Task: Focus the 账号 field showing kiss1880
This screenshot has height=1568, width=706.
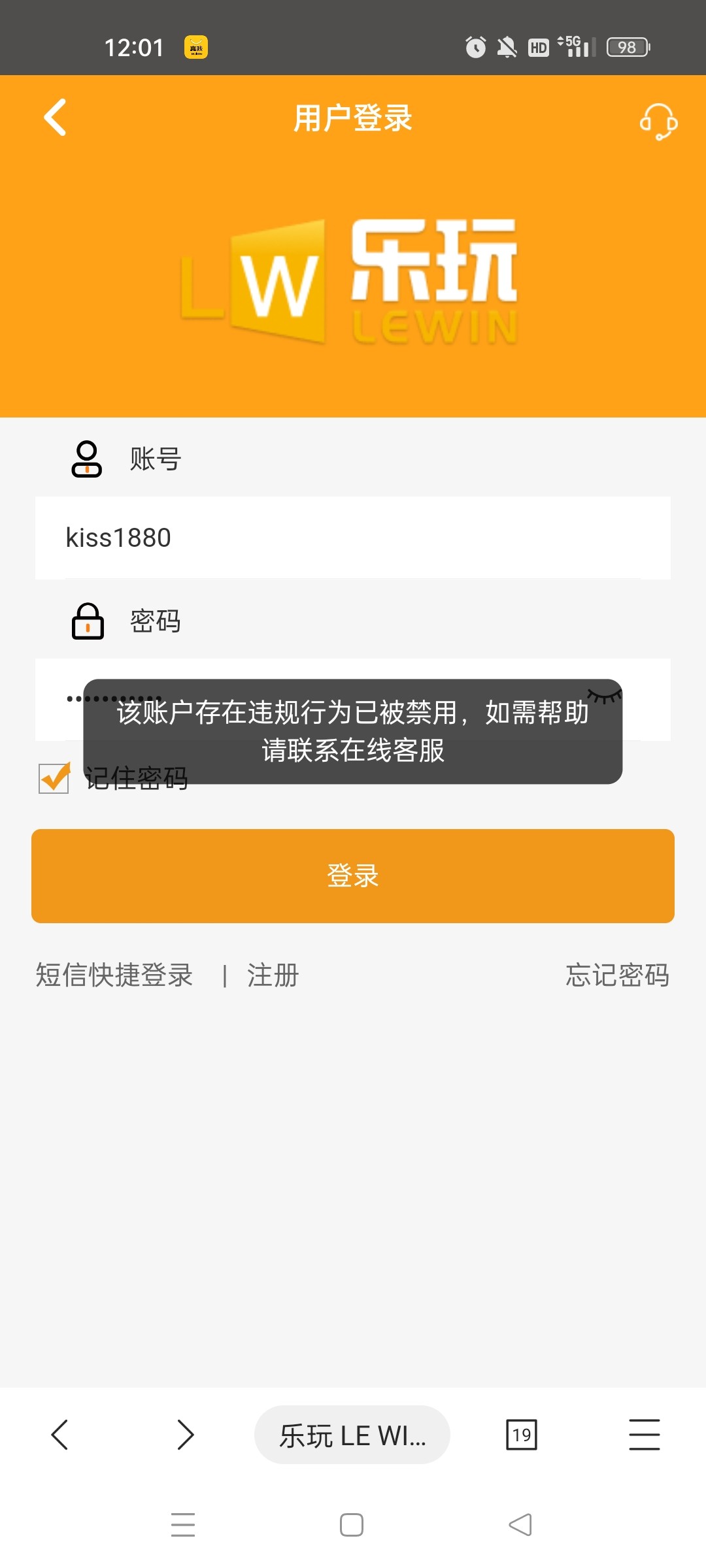Action: 353,538
